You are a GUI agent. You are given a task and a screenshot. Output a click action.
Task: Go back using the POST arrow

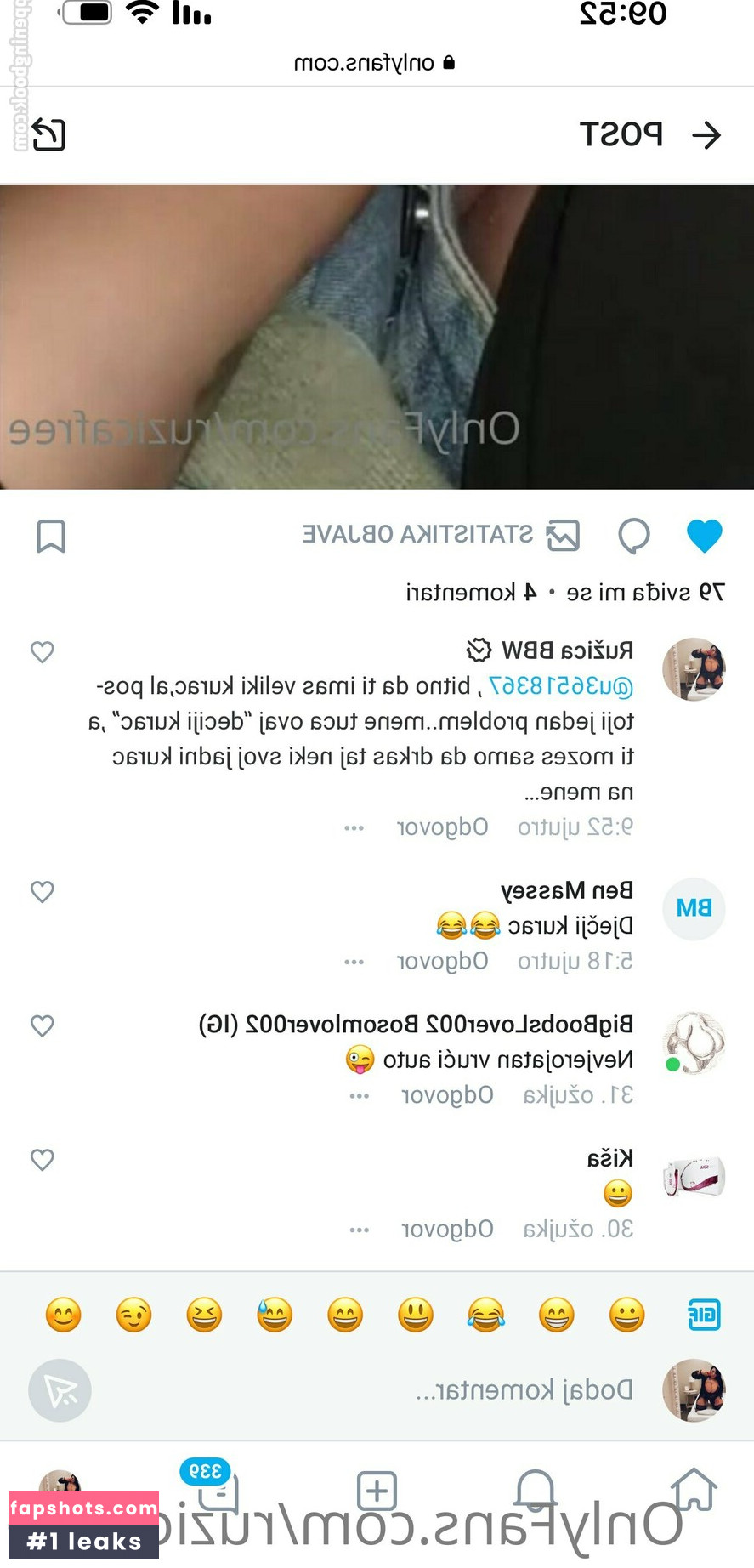point(706,134)
